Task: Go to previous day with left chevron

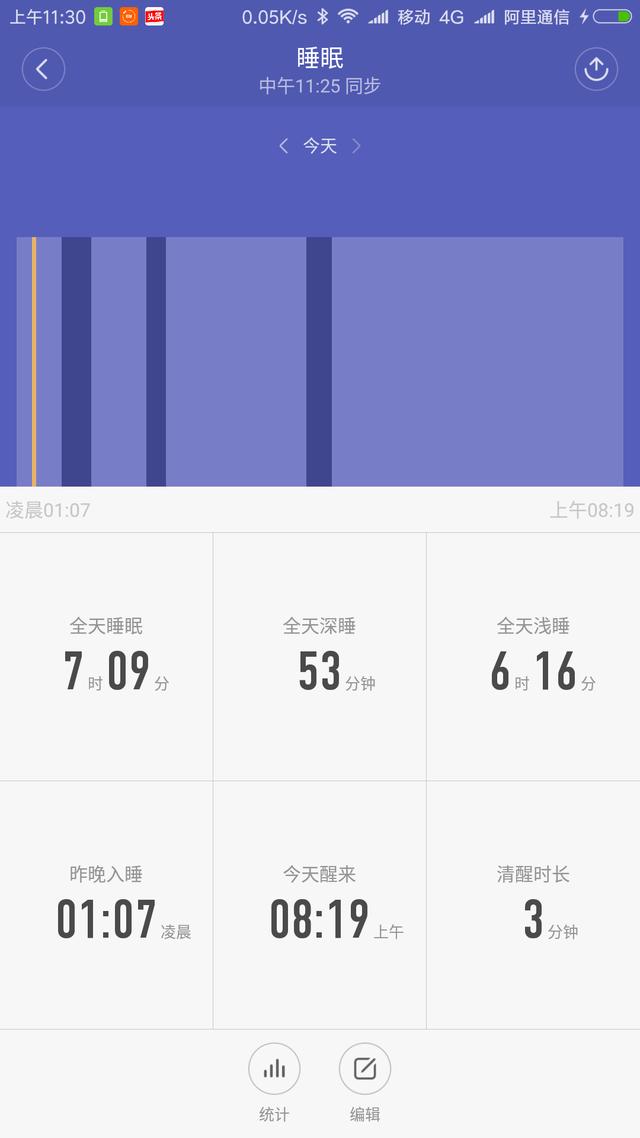Action: click(x=284, y=146)
